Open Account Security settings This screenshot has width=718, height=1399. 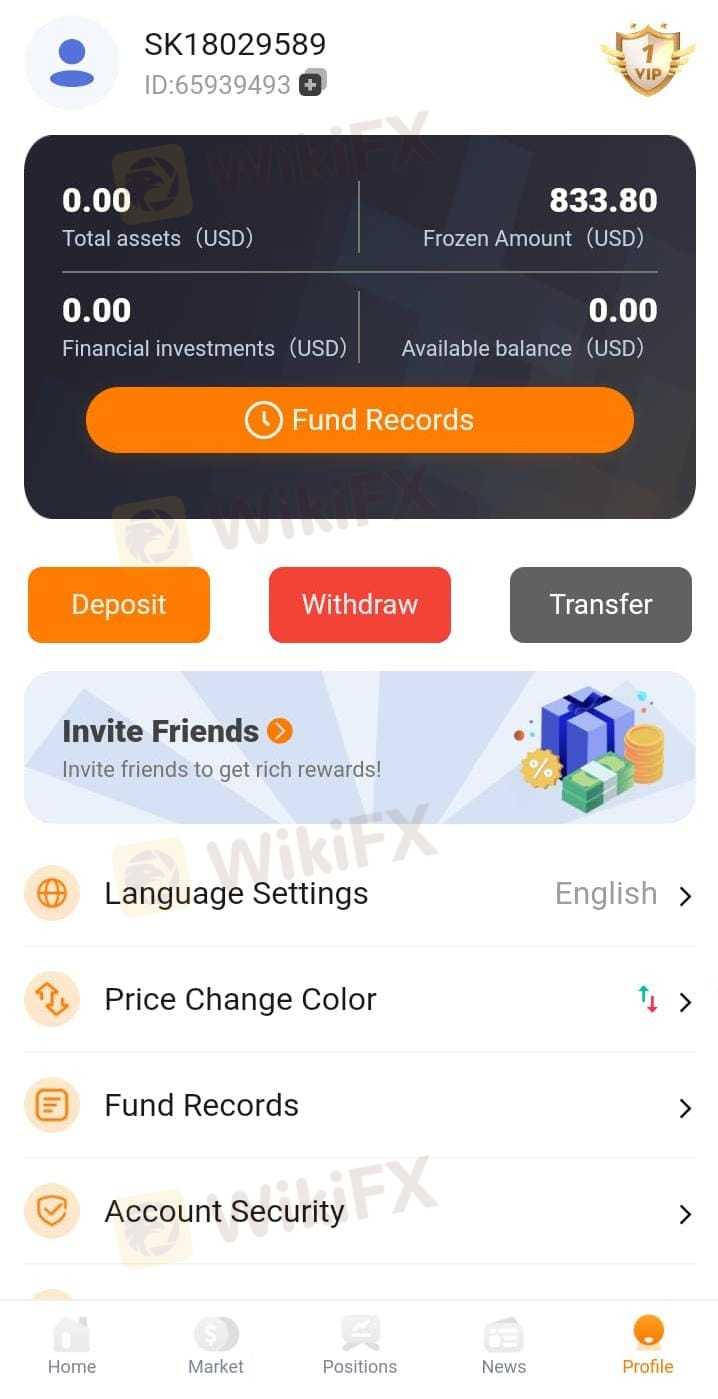click(x=360, y=1211)
